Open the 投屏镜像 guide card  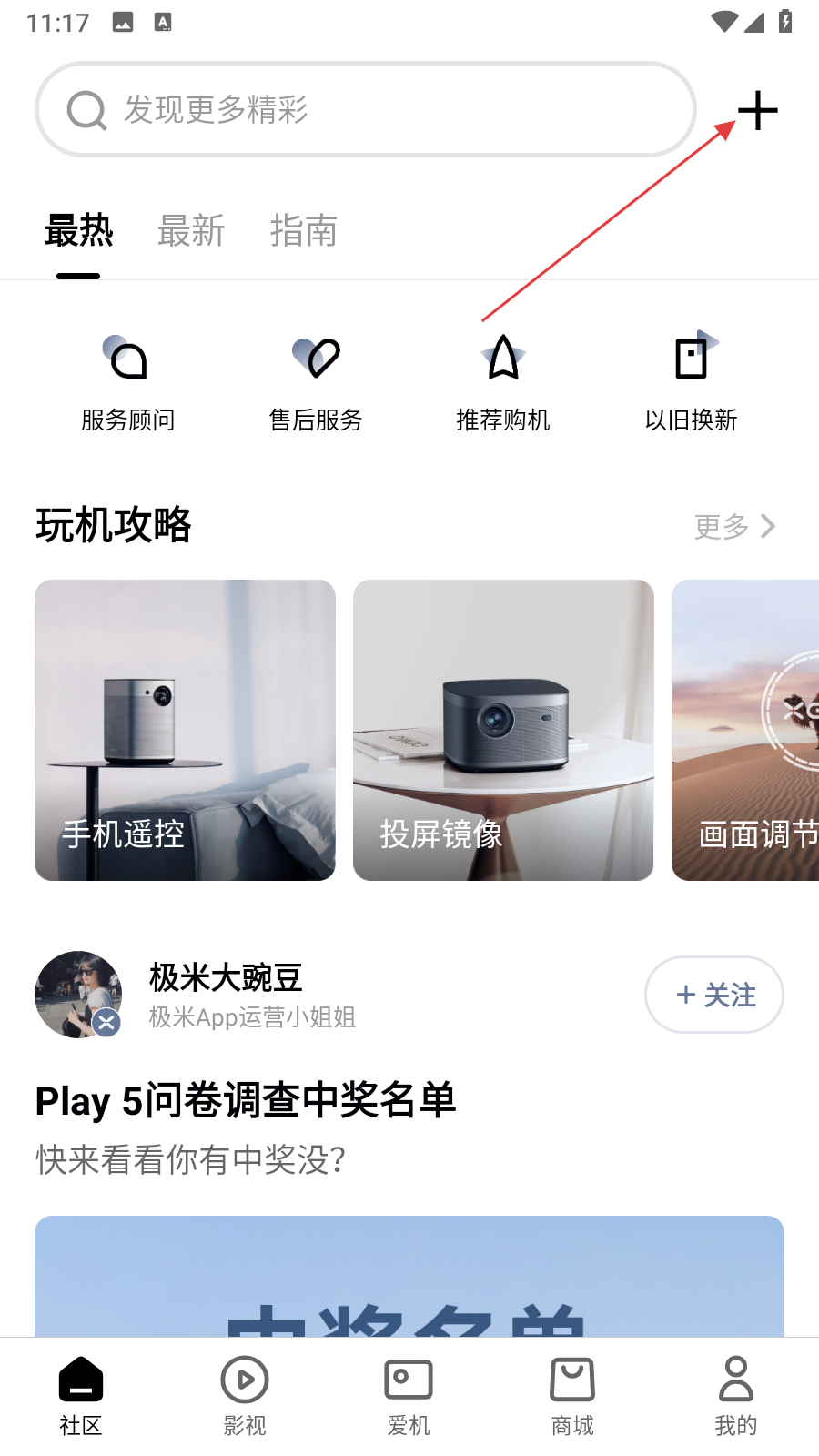(503, 730)
